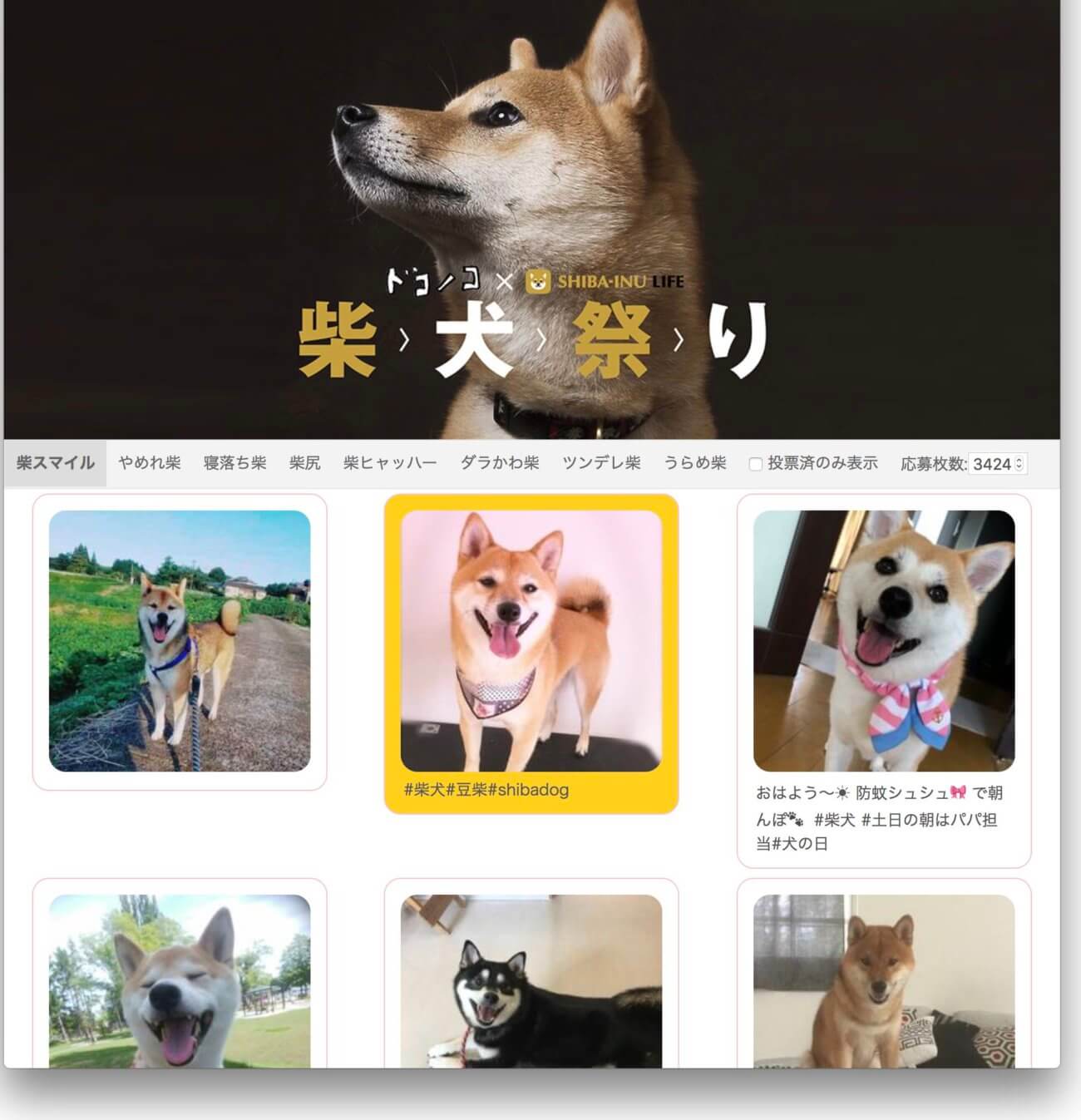View entries in the 柴ヒャッハー tab
Viewport: 1081px width, 1120px height.
pos(390,464)
